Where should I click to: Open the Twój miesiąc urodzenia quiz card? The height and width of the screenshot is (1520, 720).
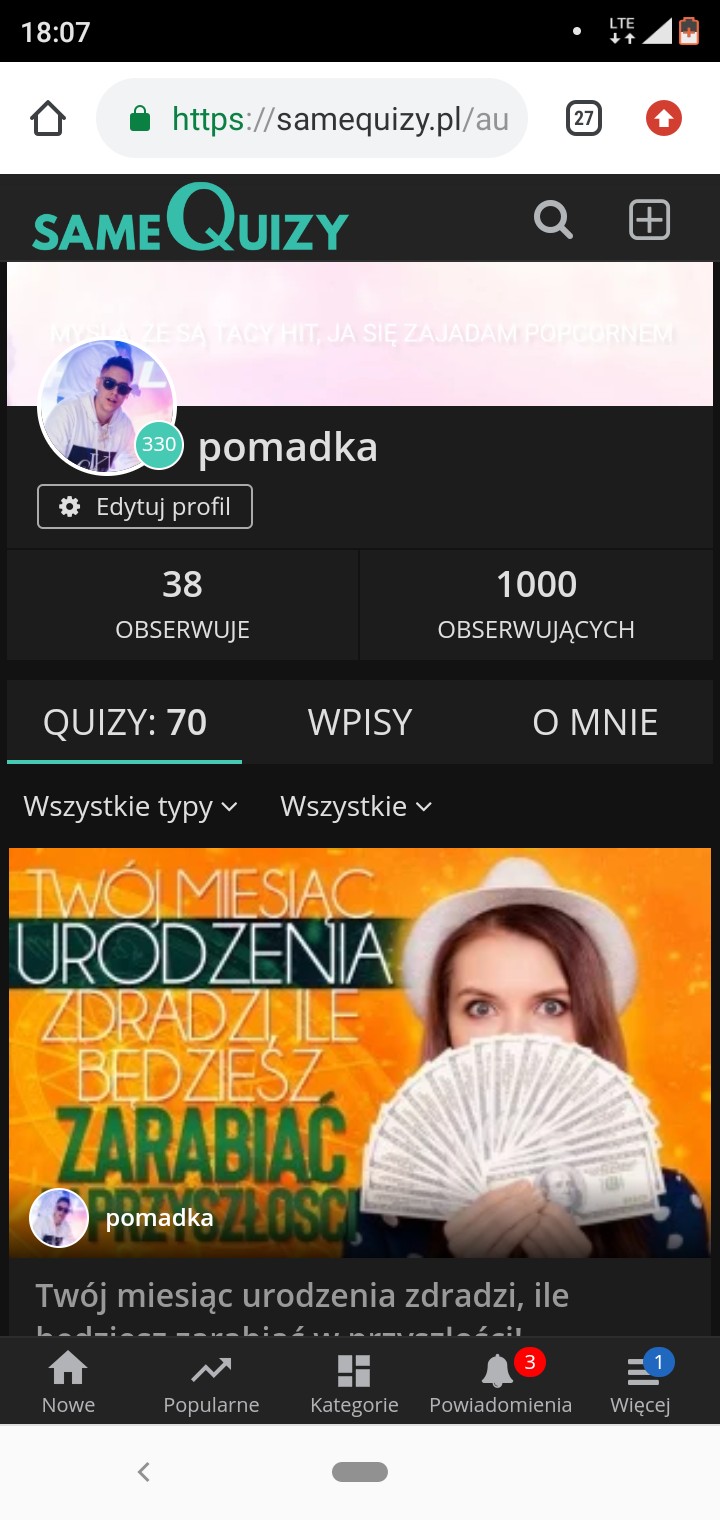pyautogui.click(x=360, y=1052)
